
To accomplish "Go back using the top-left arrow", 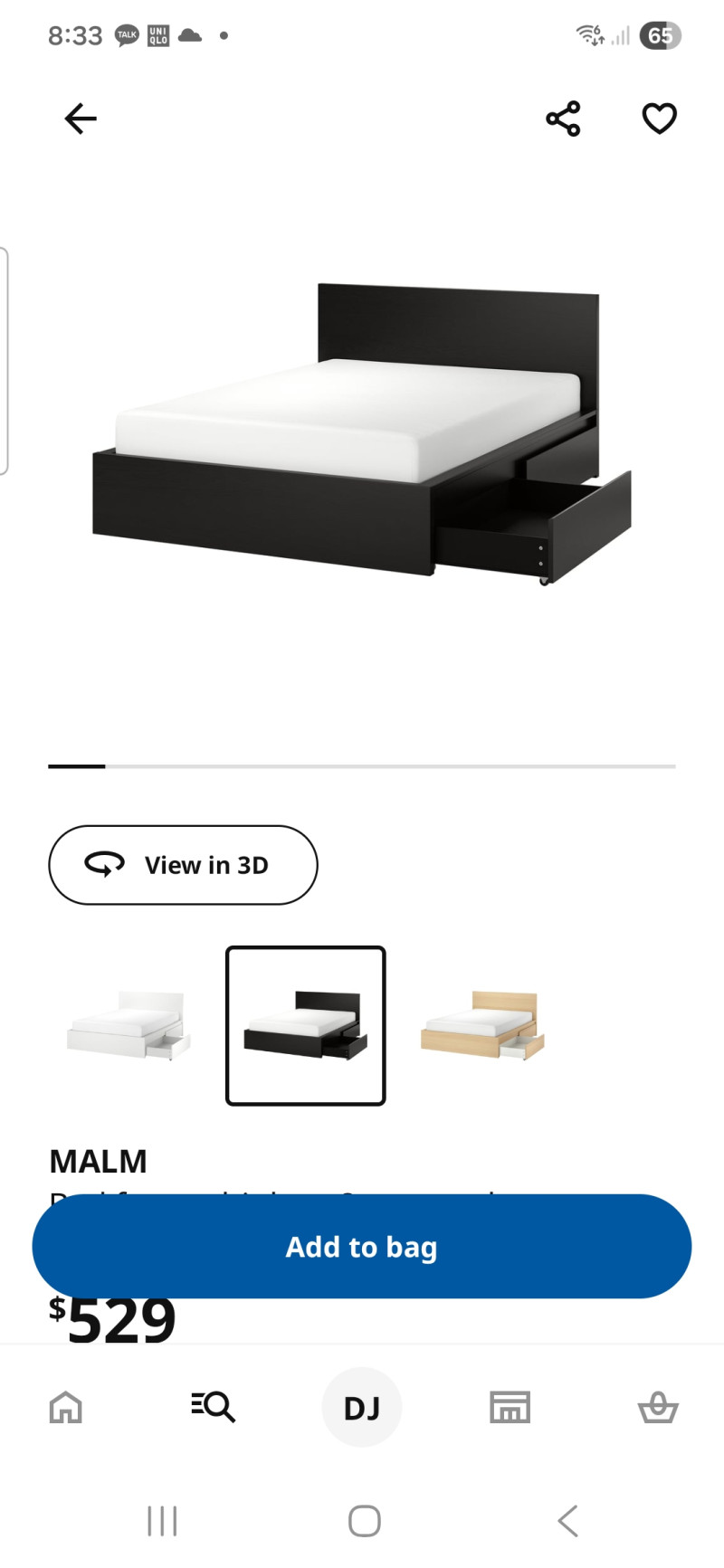I will click(x=81, y=119).
